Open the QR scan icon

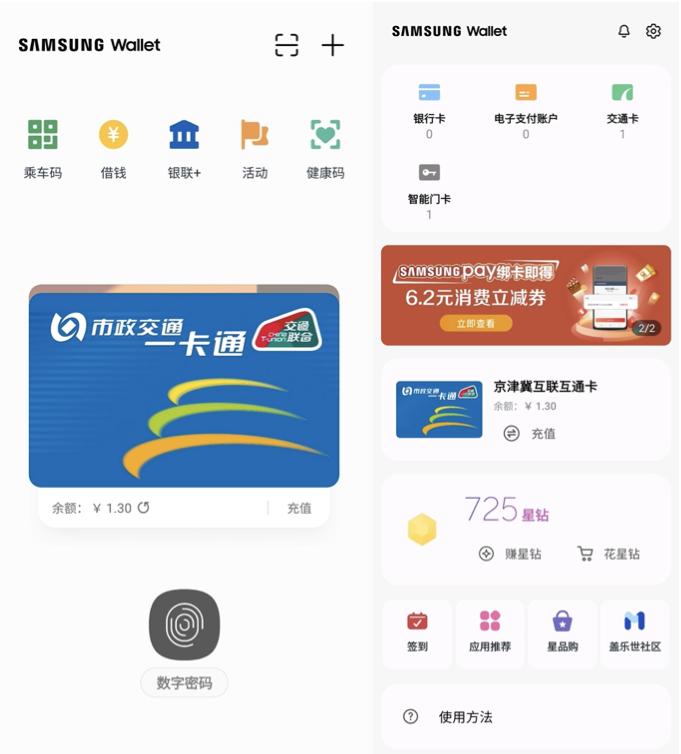click(x=287, y=45)
